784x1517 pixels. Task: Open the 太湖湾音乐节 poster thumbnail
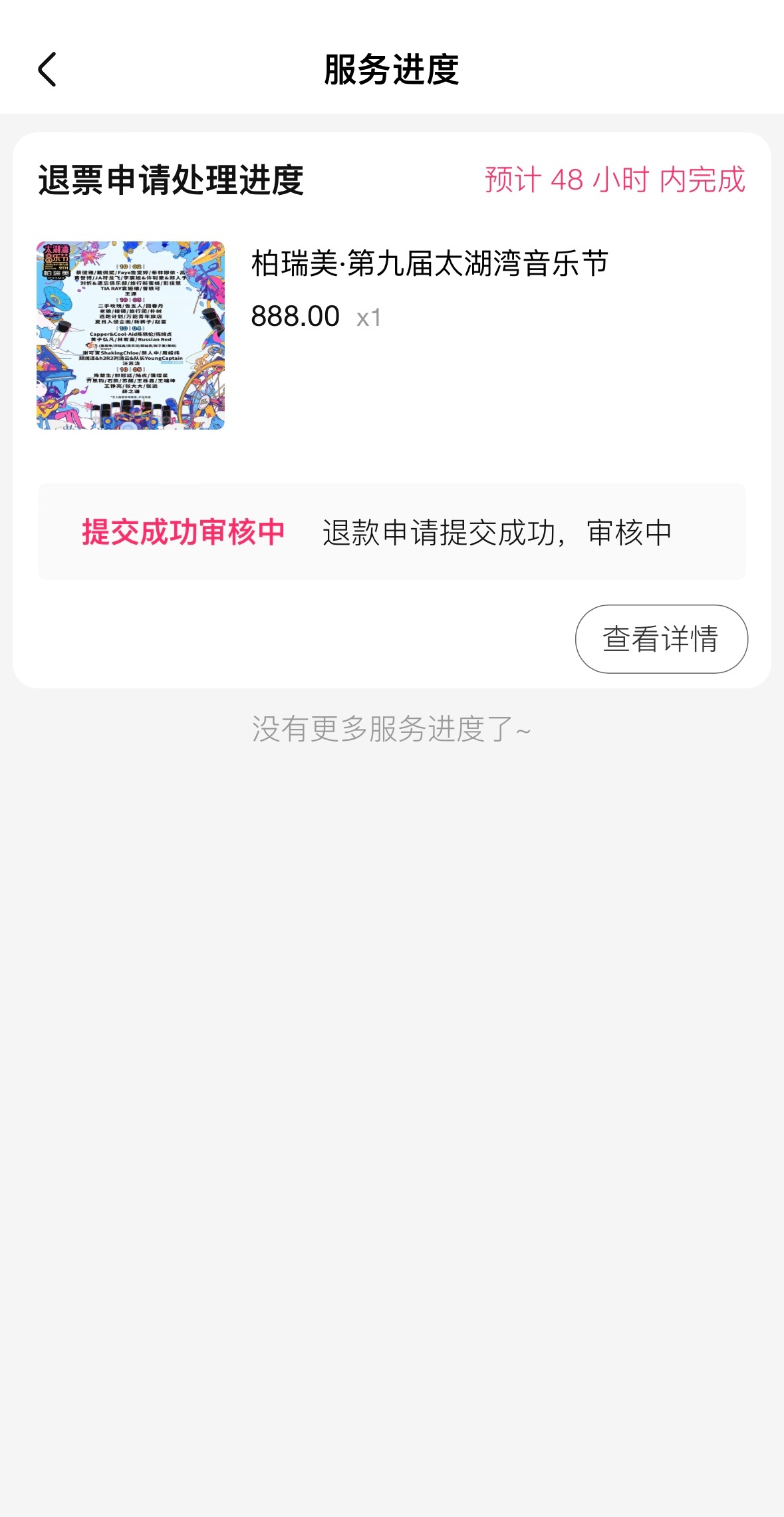130,335
